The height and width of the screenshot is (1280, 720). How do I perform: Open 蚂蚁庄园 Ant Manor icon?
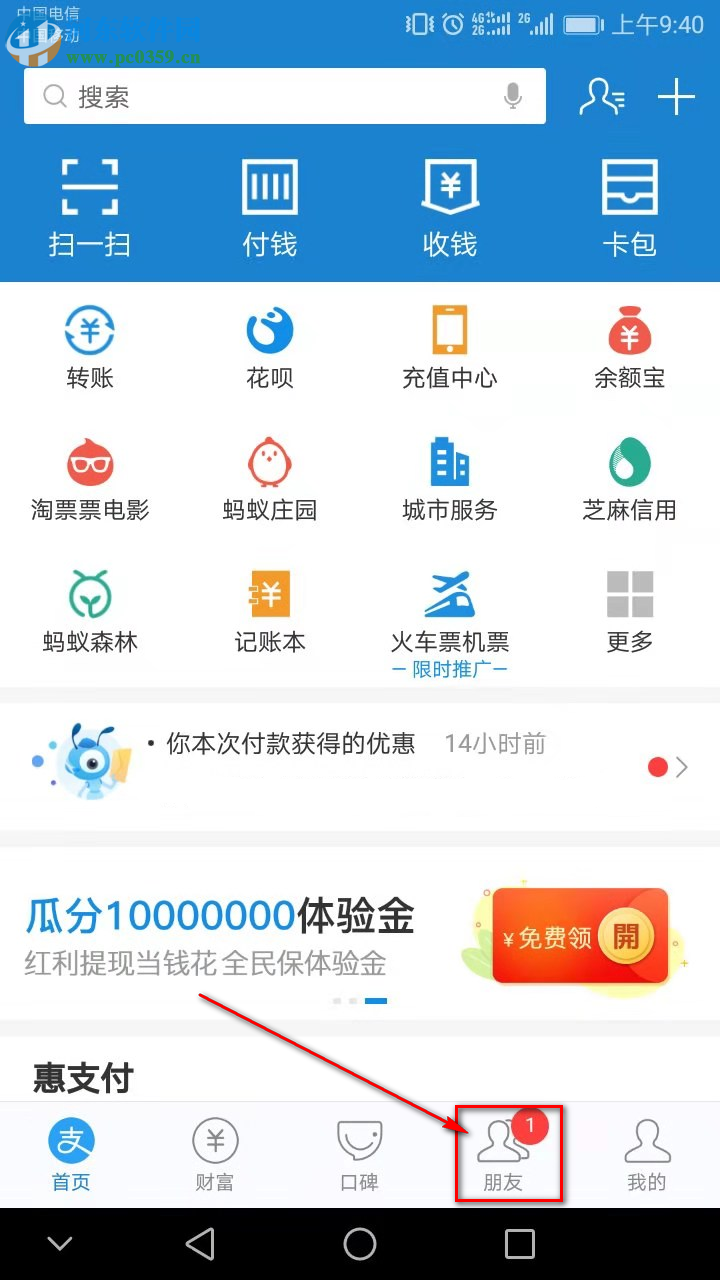270,478
